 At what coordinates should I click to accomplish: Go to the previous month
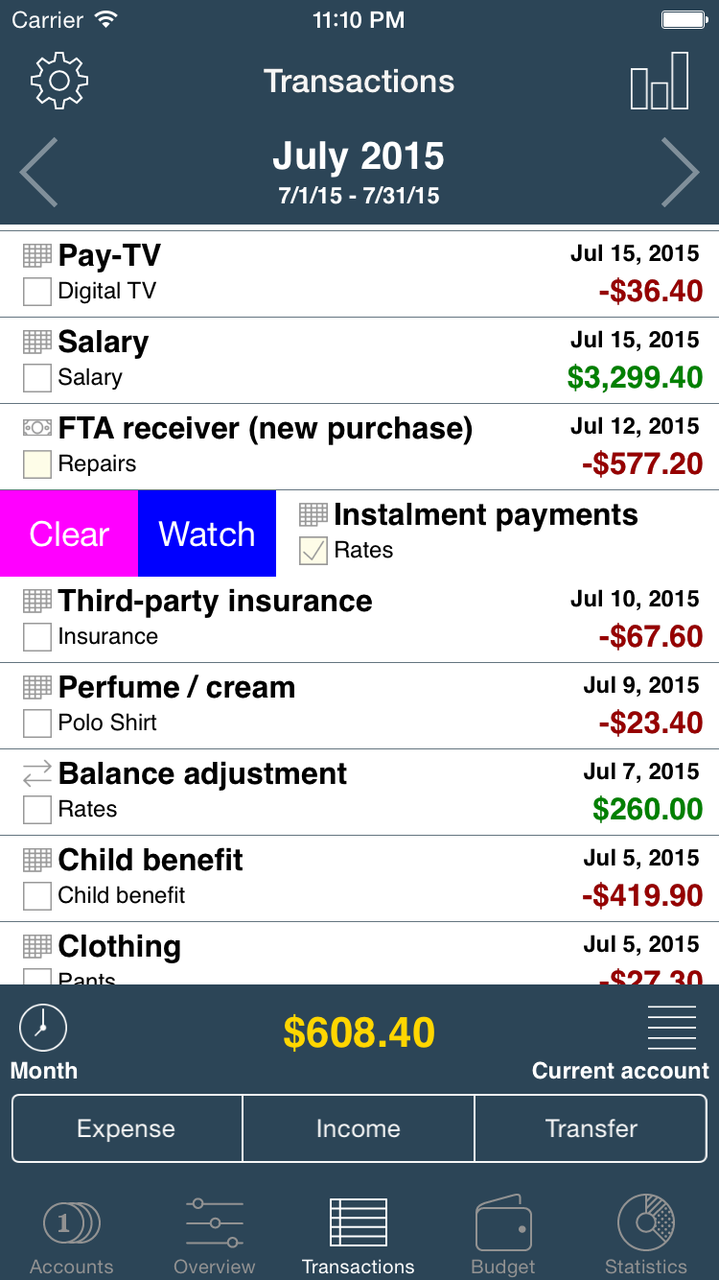40,172
